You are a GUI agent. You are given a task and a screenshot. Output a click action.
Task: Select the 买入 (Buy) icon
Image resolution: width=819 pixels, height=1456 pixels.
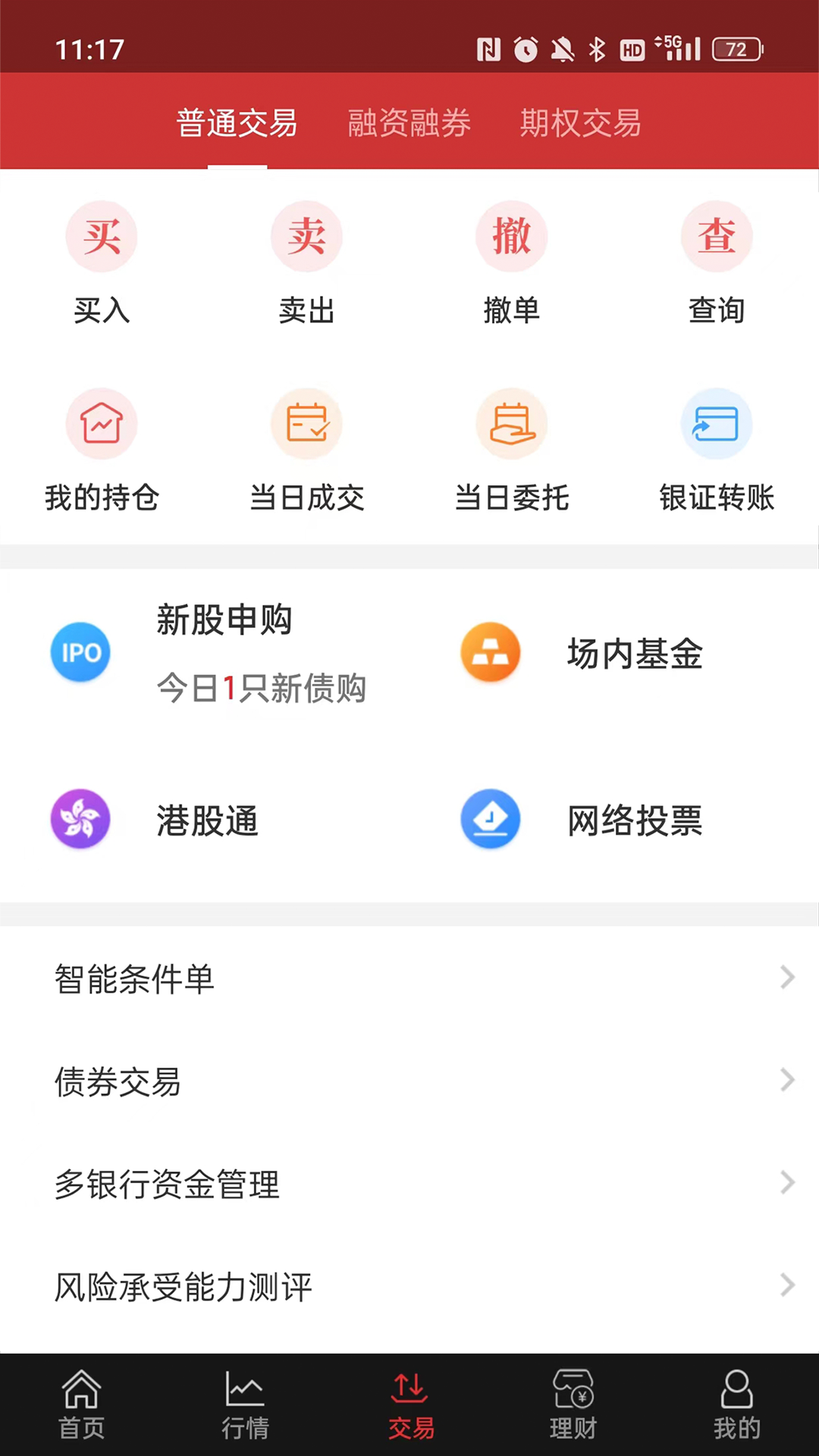(102, 236)
